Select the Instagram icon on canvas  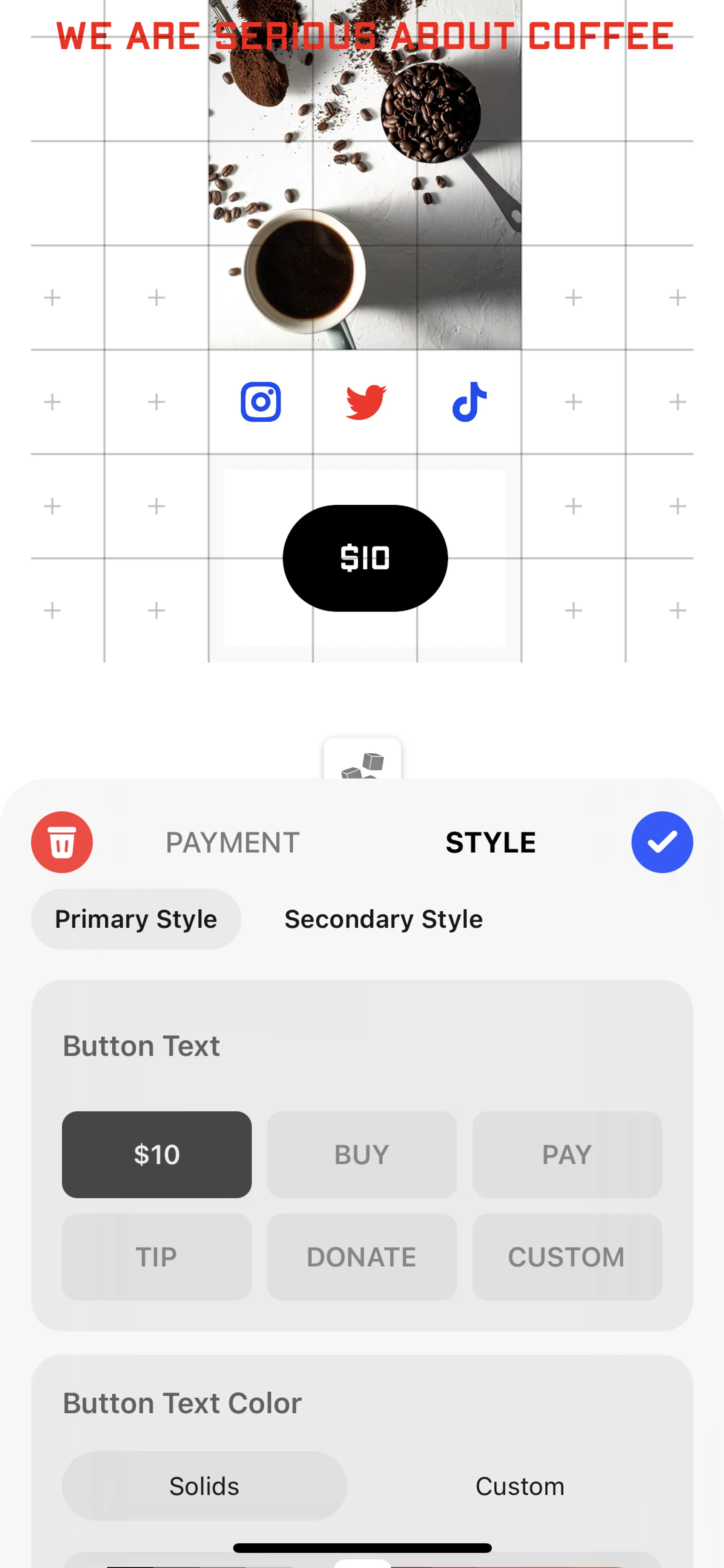(x=261, y=402)
